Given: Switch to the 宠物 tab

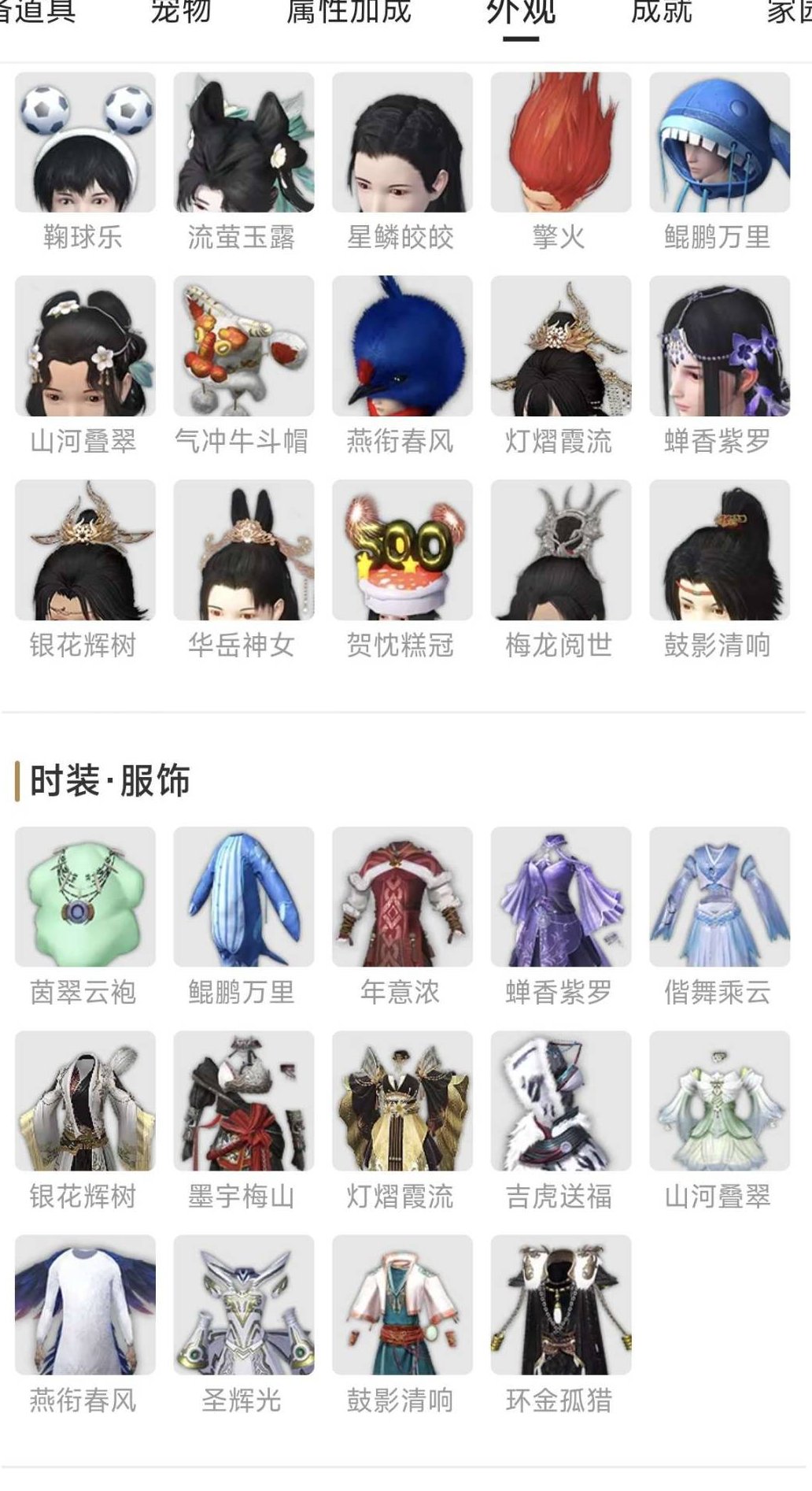Looking at the screenshot, I should (179, 12).
